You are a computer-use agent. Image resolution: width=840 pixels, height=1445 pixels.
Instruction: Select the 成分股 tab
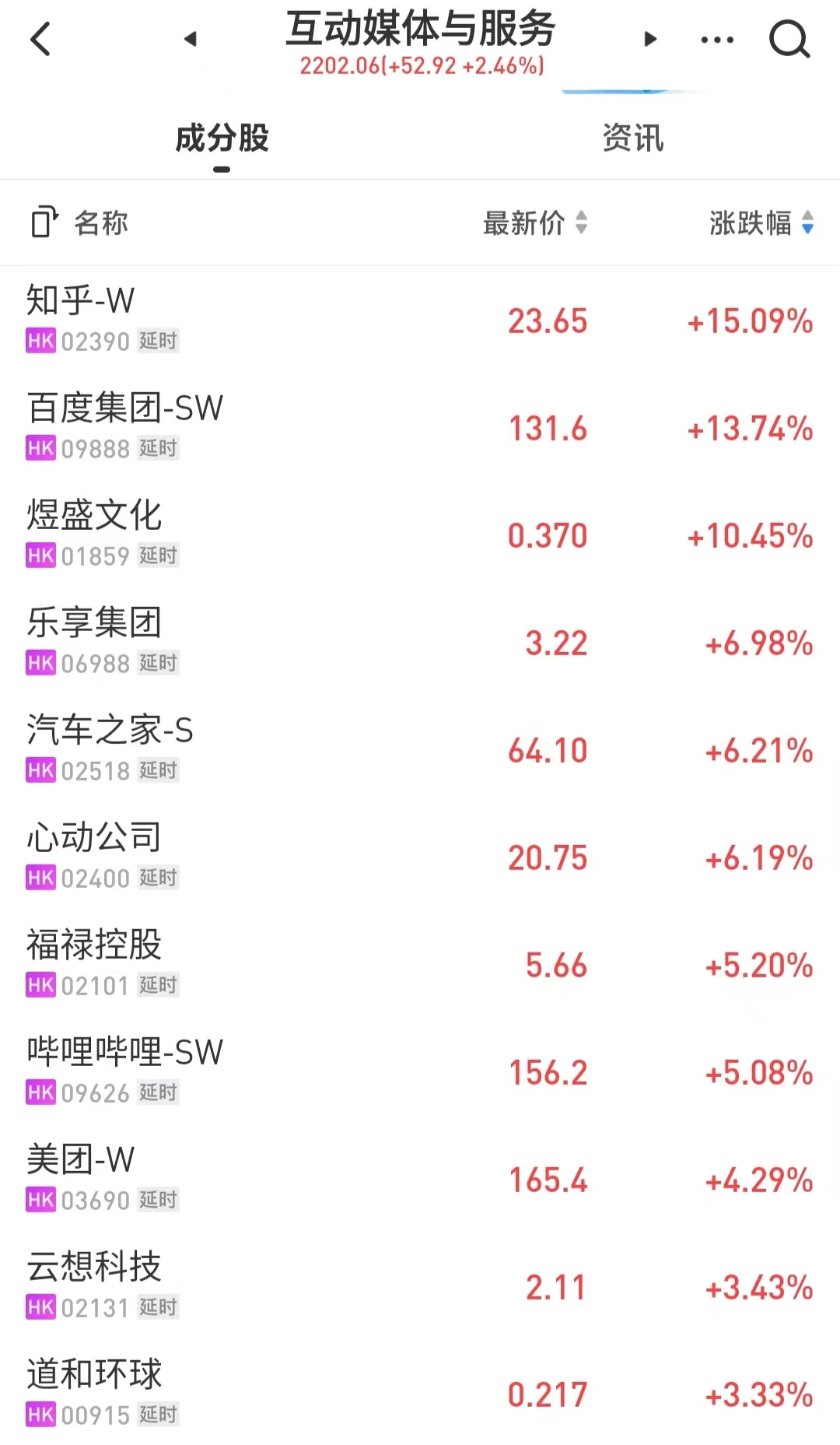pyautogui.click(x=222, y=139)
